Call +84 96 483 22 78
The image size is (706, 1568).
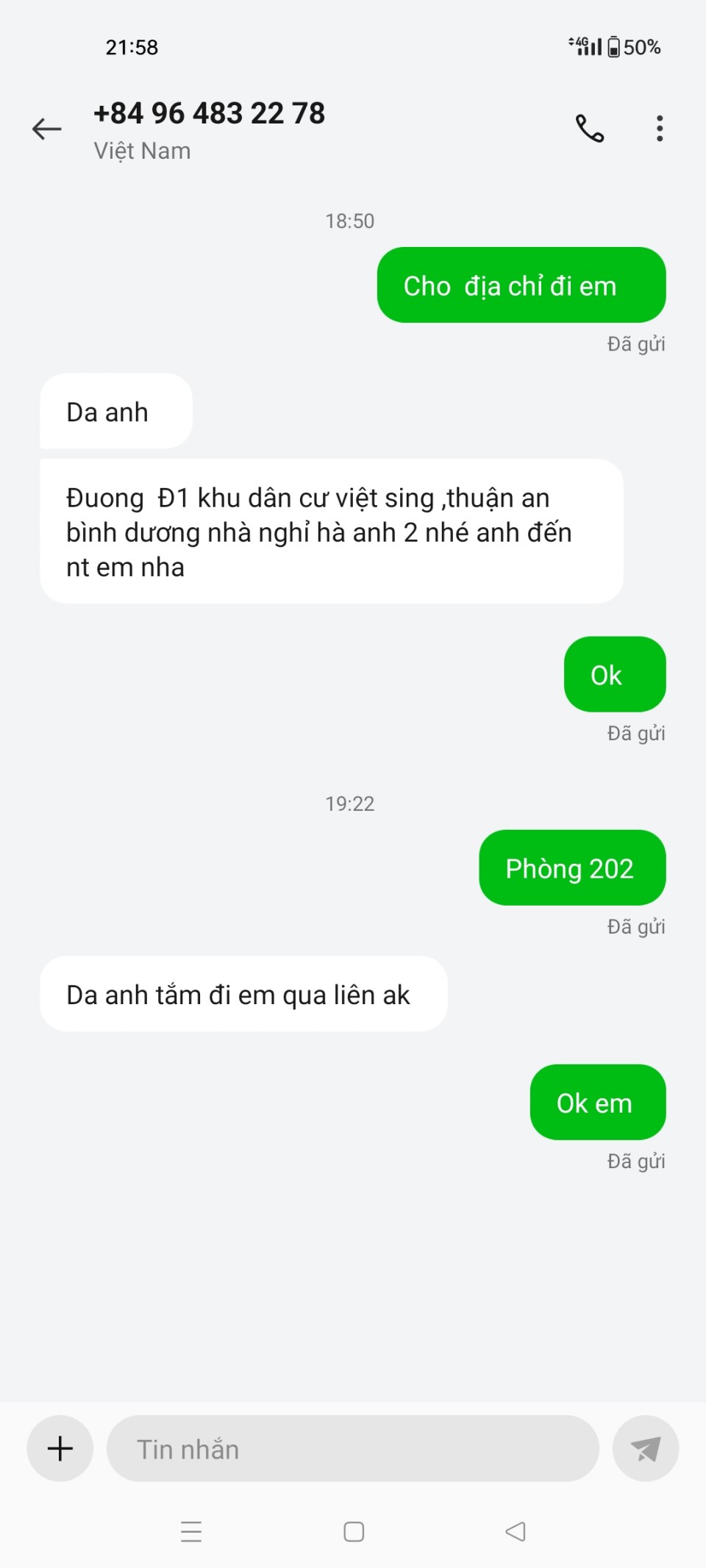[589, 129]
